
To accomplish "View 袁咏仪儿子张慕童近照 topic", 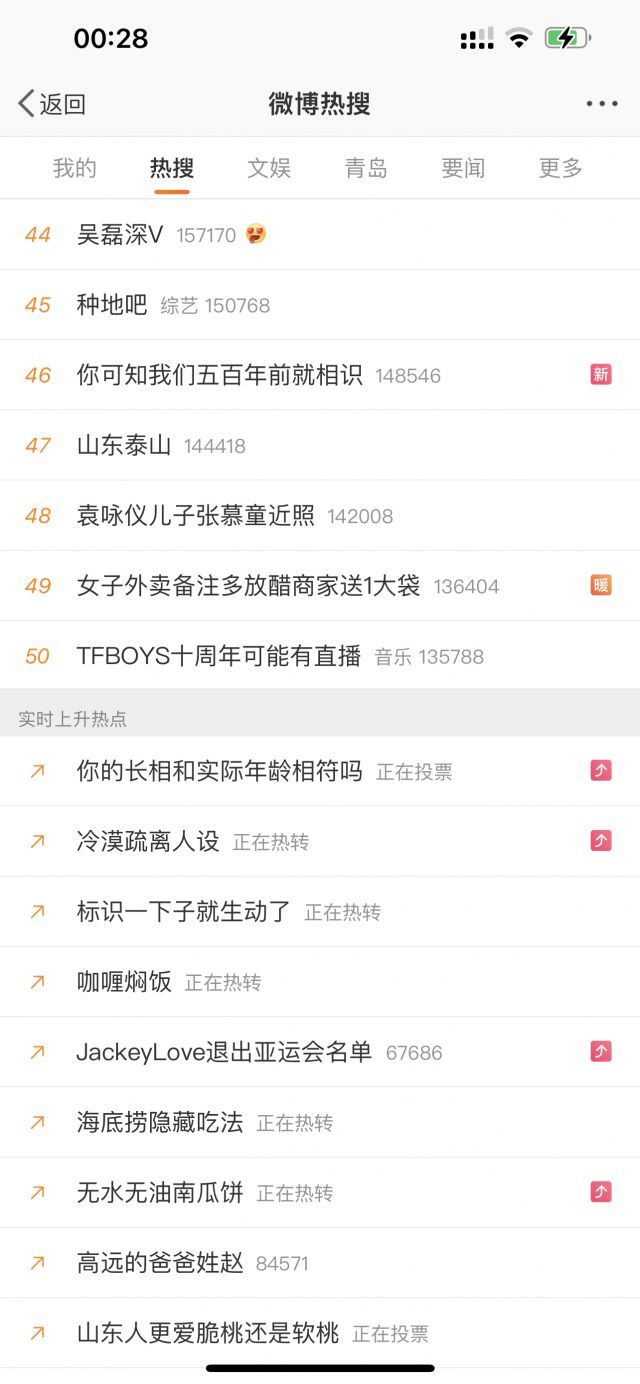I will 196,516.
